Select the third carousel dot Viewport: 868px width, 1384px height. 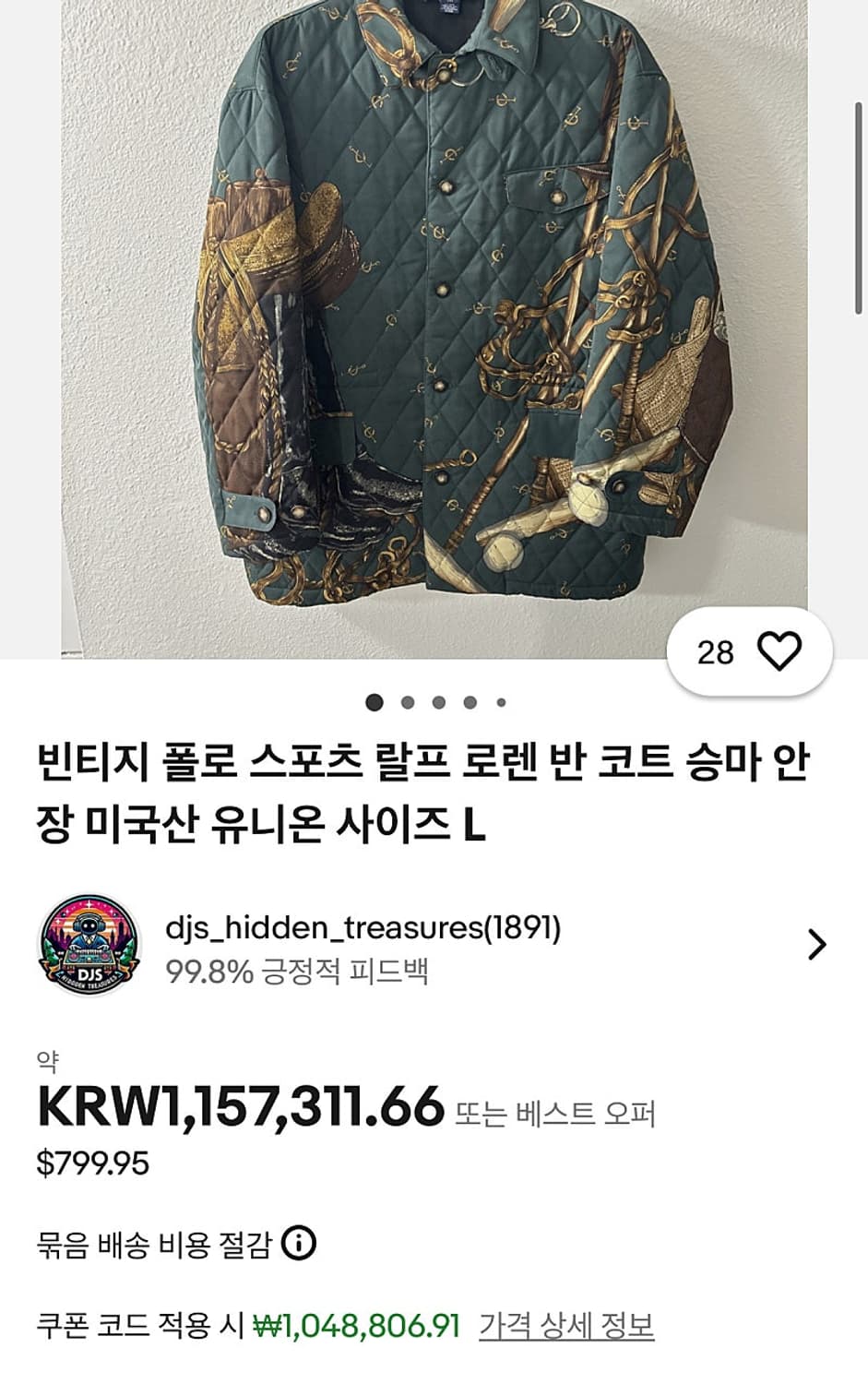point(437,703)
